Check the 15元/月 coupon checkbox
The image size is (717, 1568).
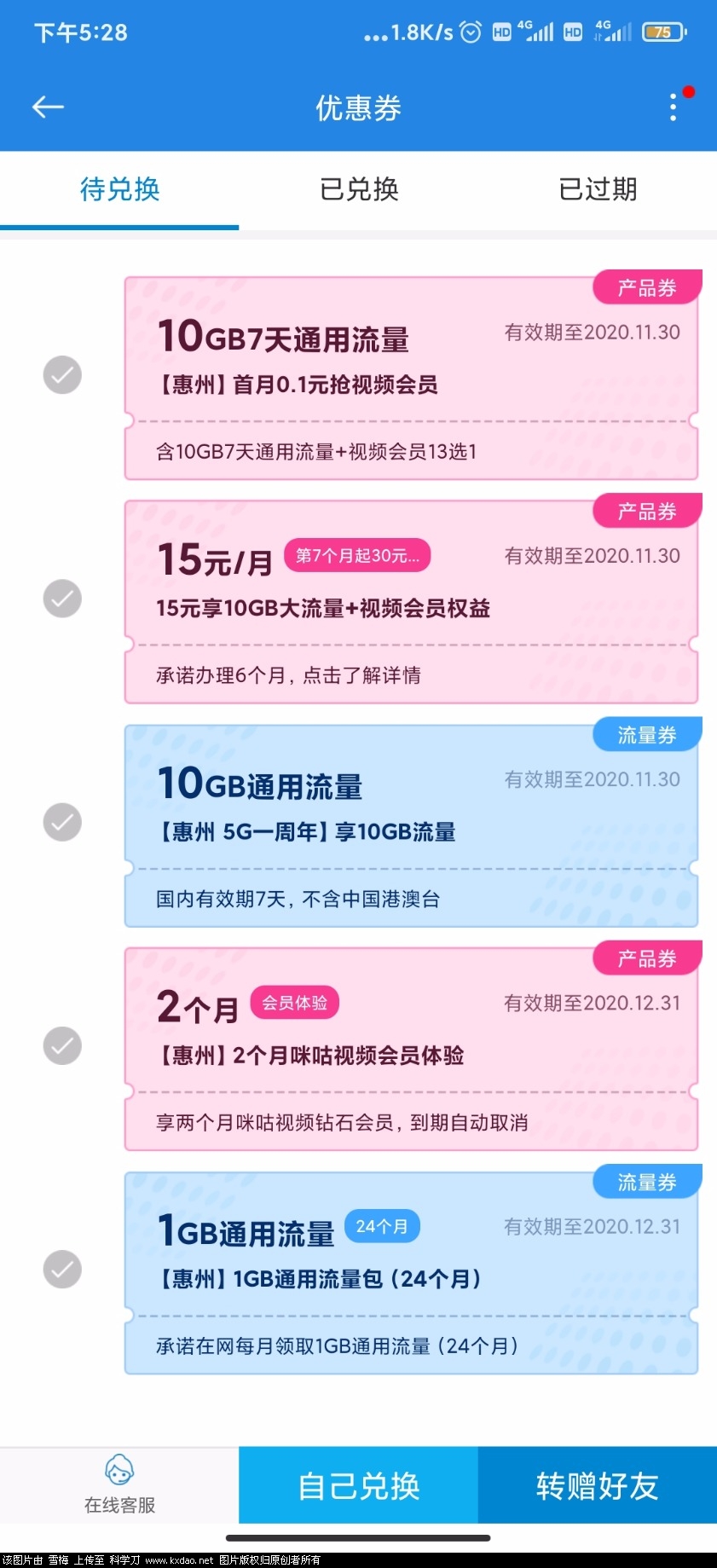click(x=62, y=599)
